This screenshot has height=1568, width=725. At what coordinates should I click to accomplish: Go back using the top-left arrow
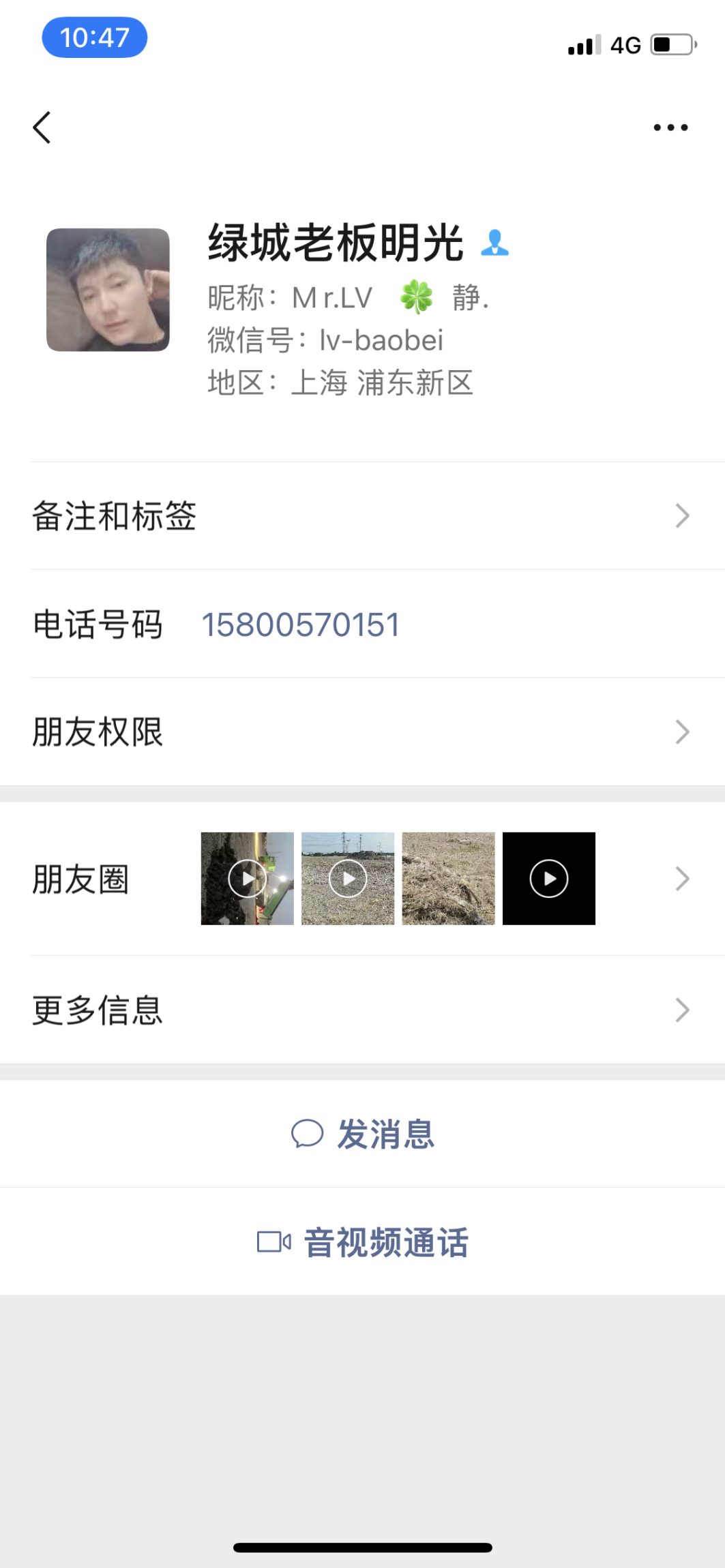(x=42, y=127)
